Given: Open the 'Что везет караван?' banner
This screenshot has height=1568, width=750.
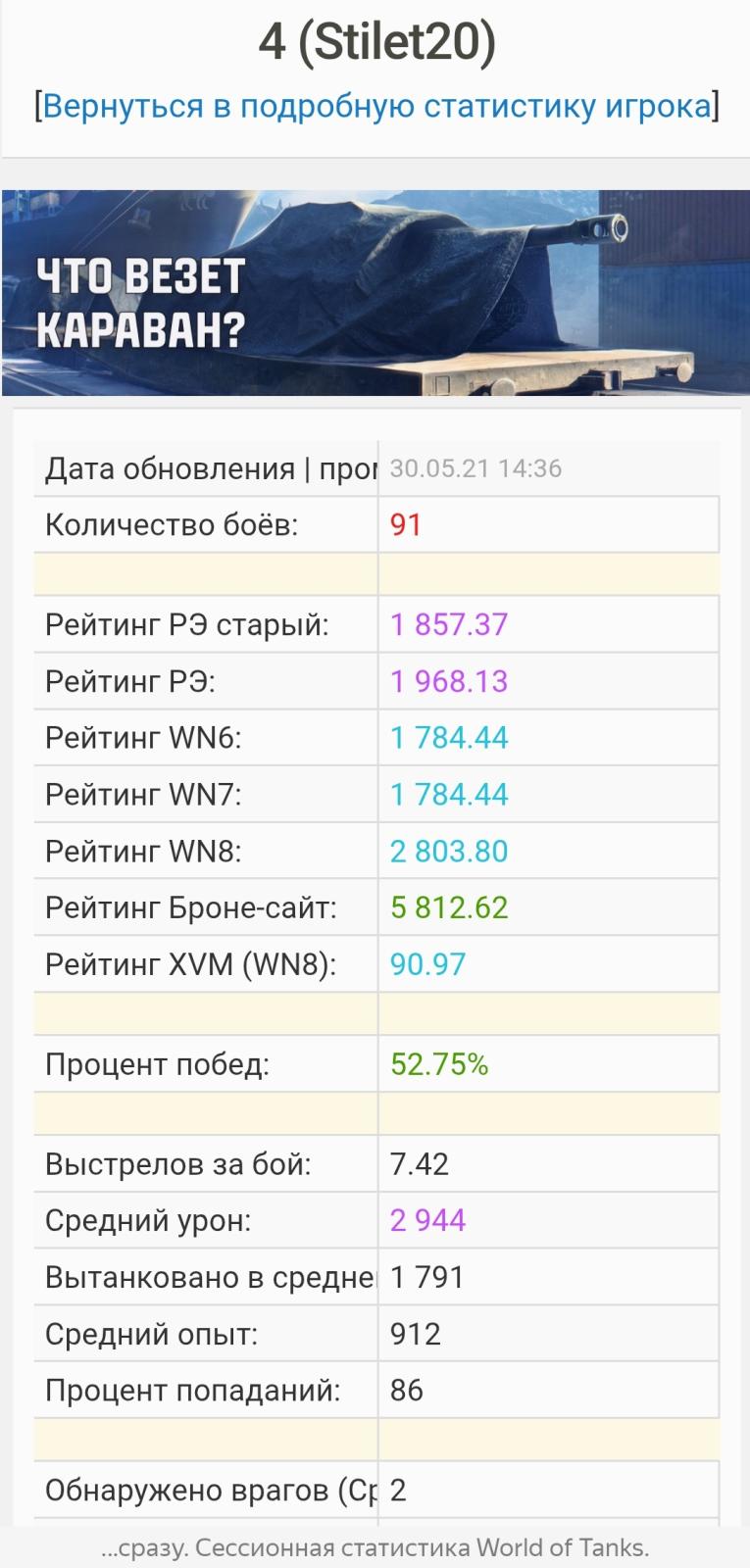Looking at the screenshot, I should pyautogui.click(x=375, y=293).
